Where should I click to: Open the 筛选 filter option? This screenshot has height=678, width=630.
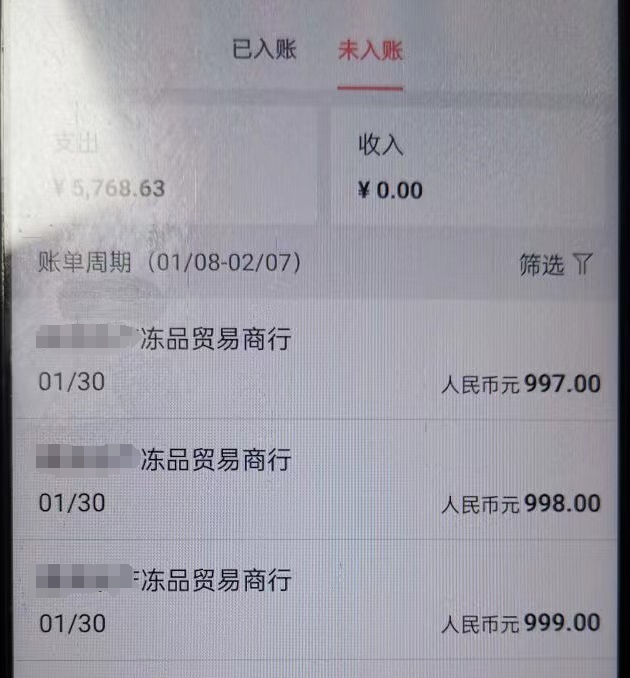click(x=556, y=265)
